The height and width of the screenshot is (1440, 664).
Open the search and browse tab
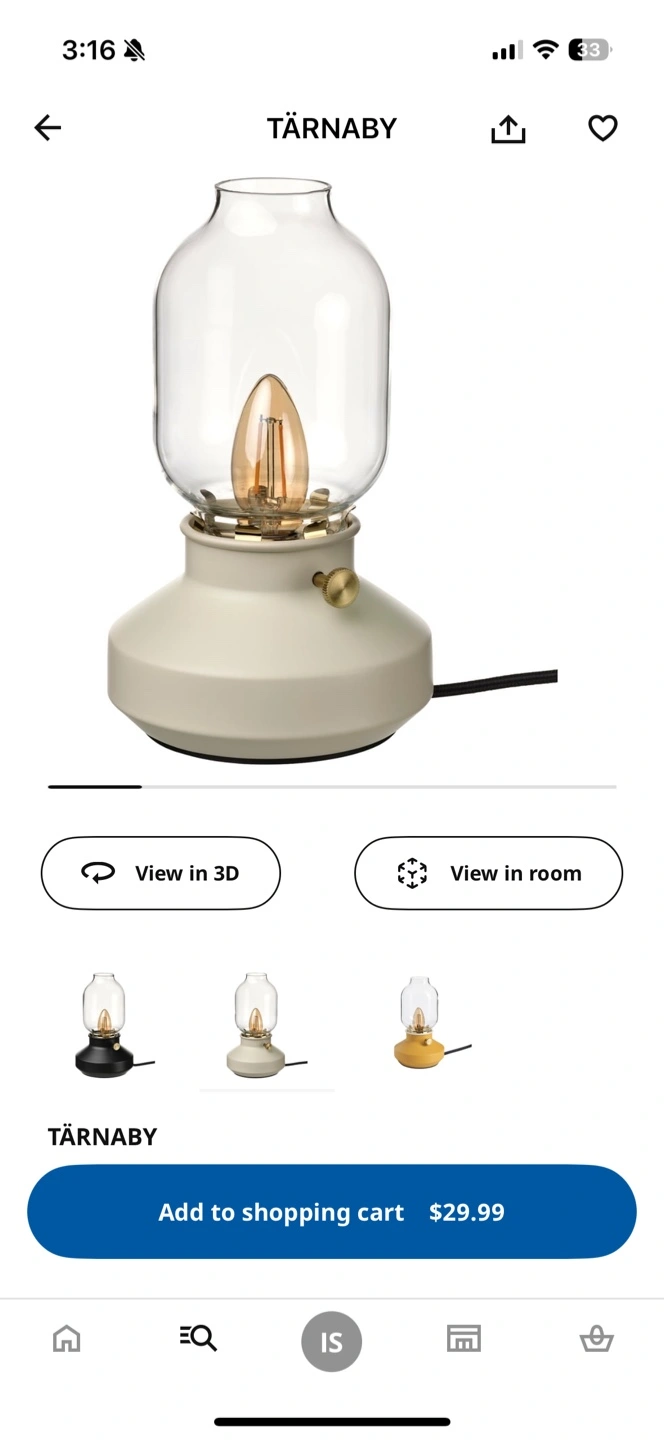click(198, 1338)
